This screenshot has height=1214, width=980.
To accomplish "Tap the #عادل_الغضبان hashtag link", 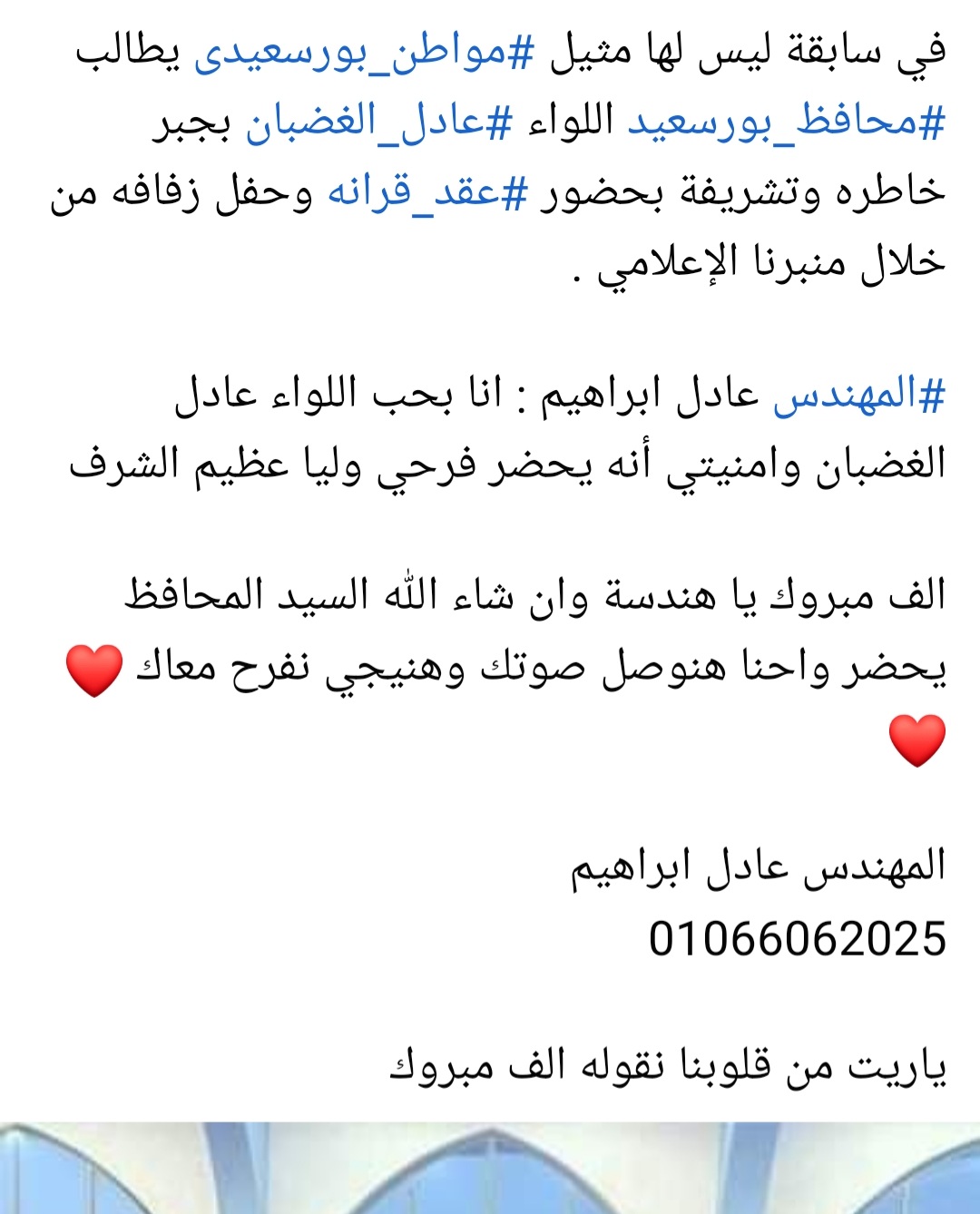I will tap(379, 122).
